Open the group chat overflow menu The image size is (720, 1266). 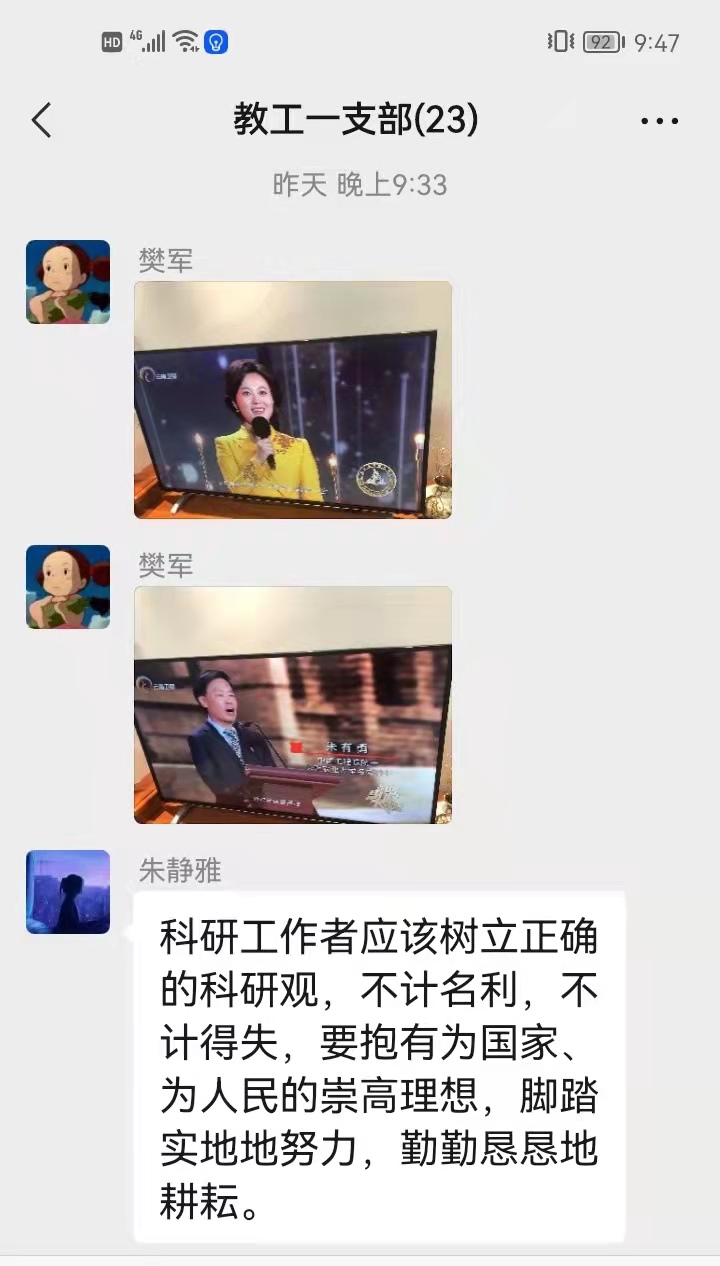point(659,121)
